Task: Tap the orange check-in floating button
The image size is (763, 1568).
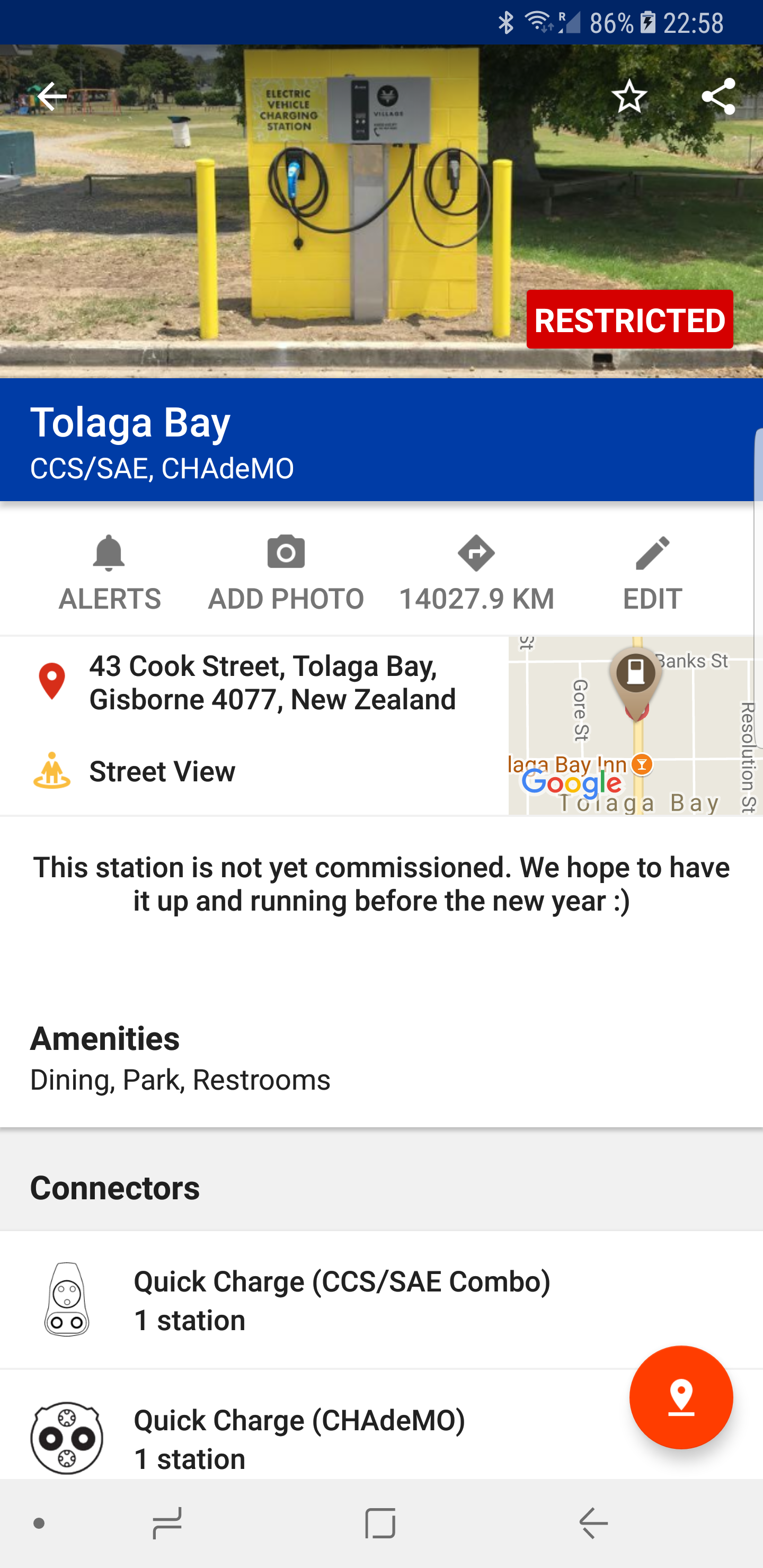Action: (x=681, y=1397)
